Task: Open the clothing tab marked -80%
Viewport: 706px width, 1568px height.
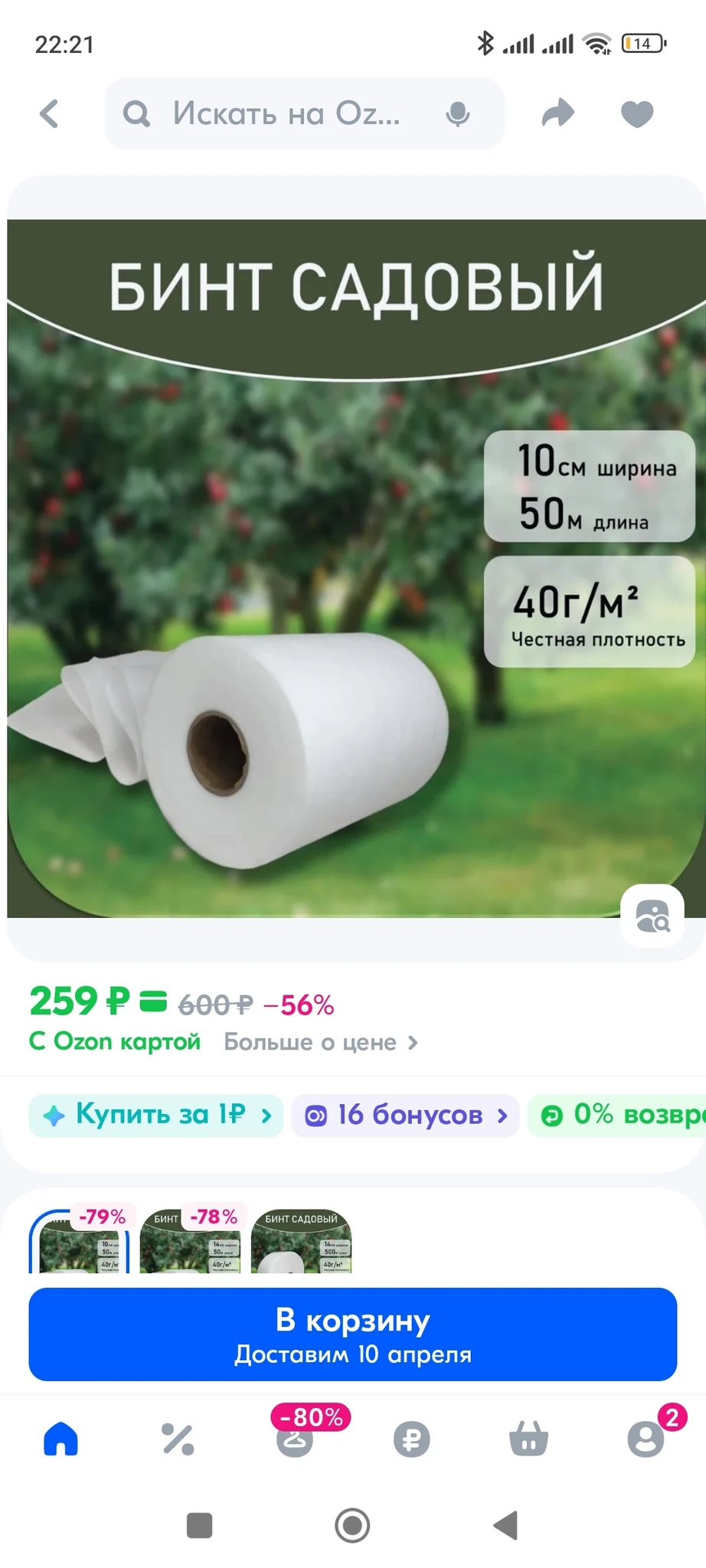Action: [x=296, y=1439]
